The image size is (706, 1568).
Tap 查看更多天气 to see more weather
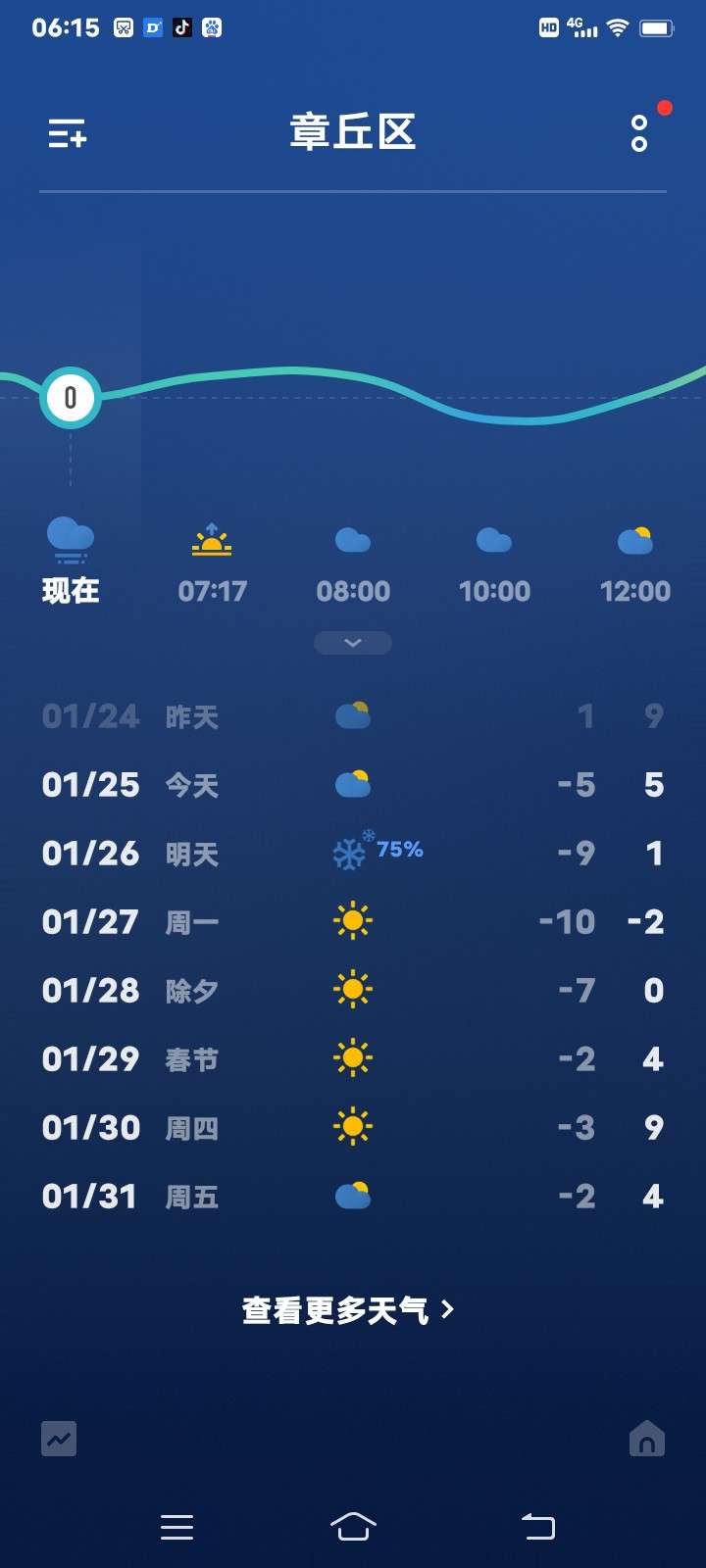point(348,1310)
